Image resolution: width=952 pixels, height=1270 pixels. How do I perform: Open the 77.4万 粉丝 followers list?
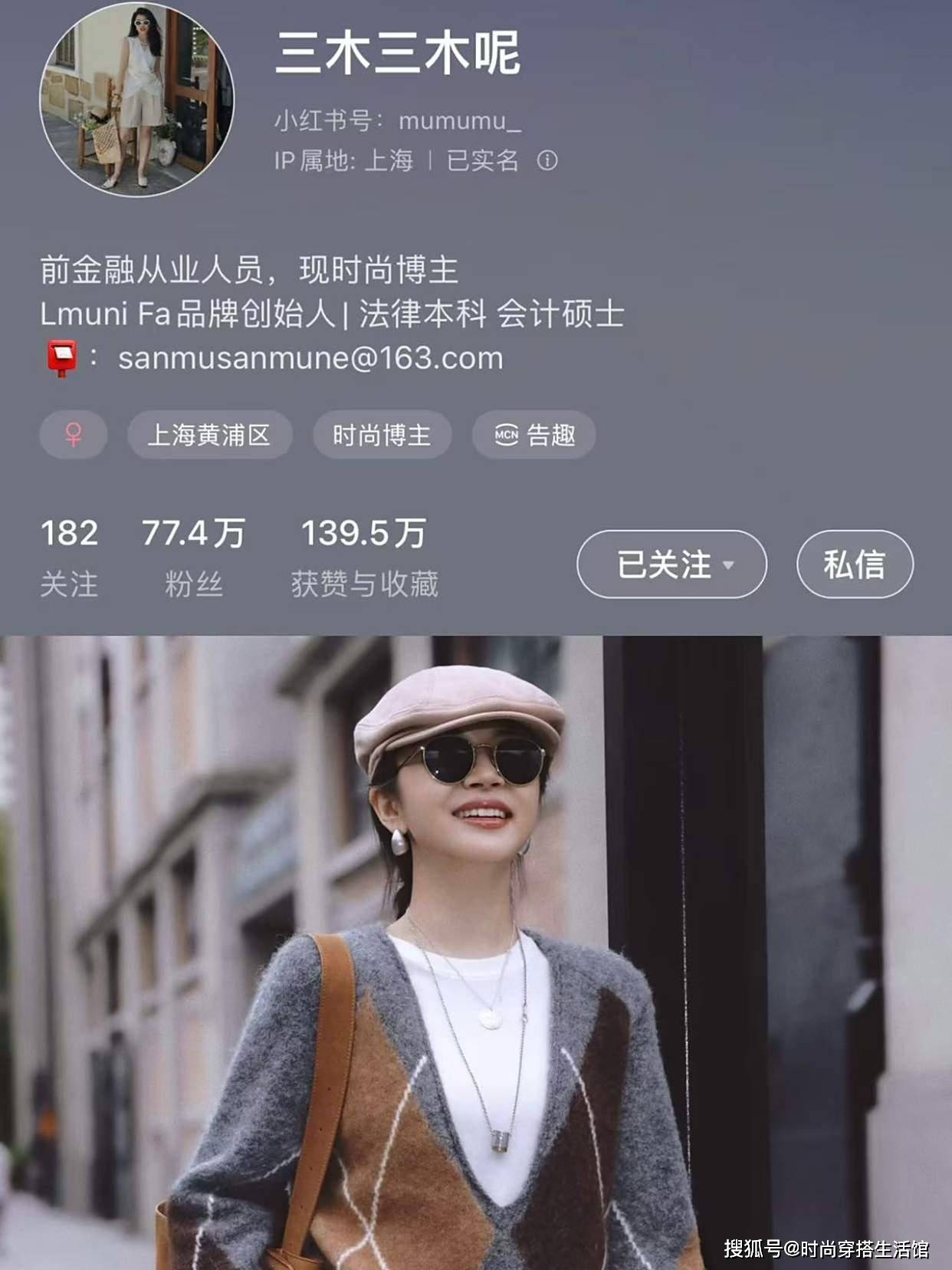pyautogui.click(x=193, y=558)
